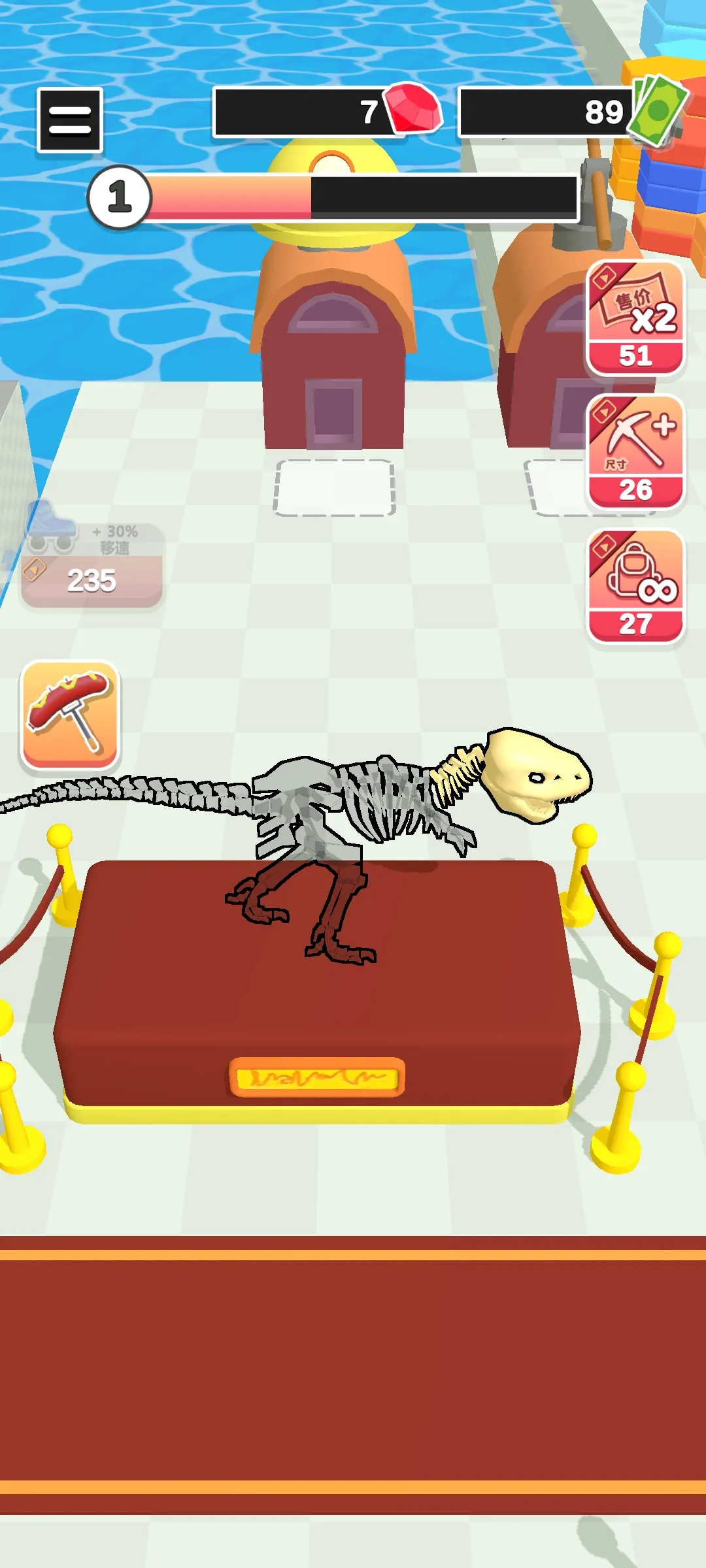Get the unlimited backpack boost
The image size is (706, 1568).
coord(635,587)
